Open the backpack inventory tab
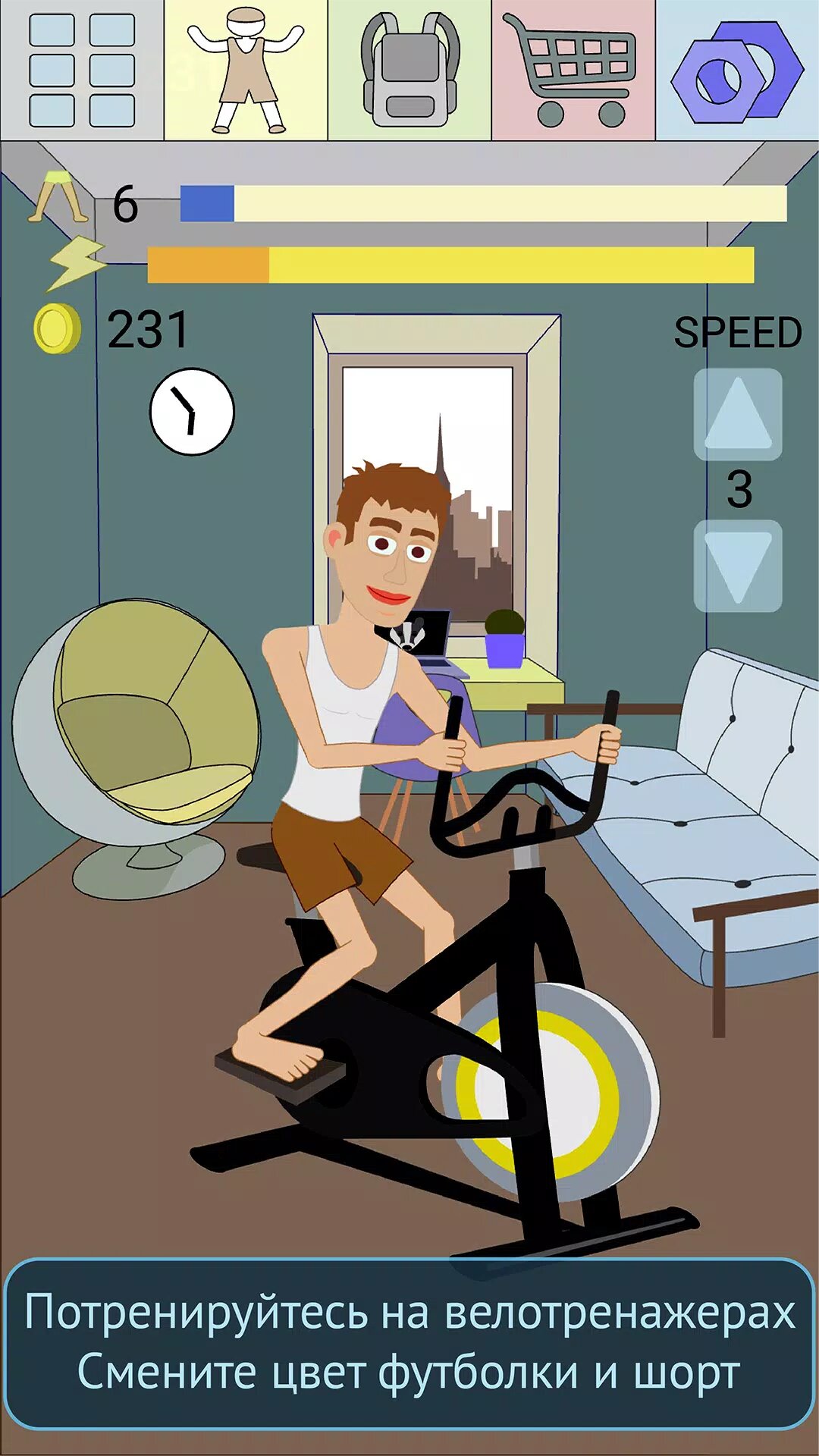The width and height of the screenshot is (819, 1456). coord(409,71)
